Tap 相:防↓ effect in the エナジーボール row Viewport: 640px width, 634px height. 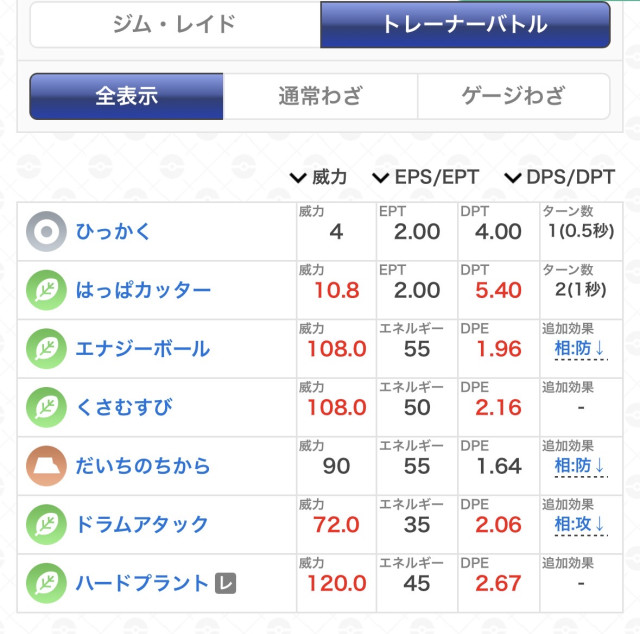point(580,349)
